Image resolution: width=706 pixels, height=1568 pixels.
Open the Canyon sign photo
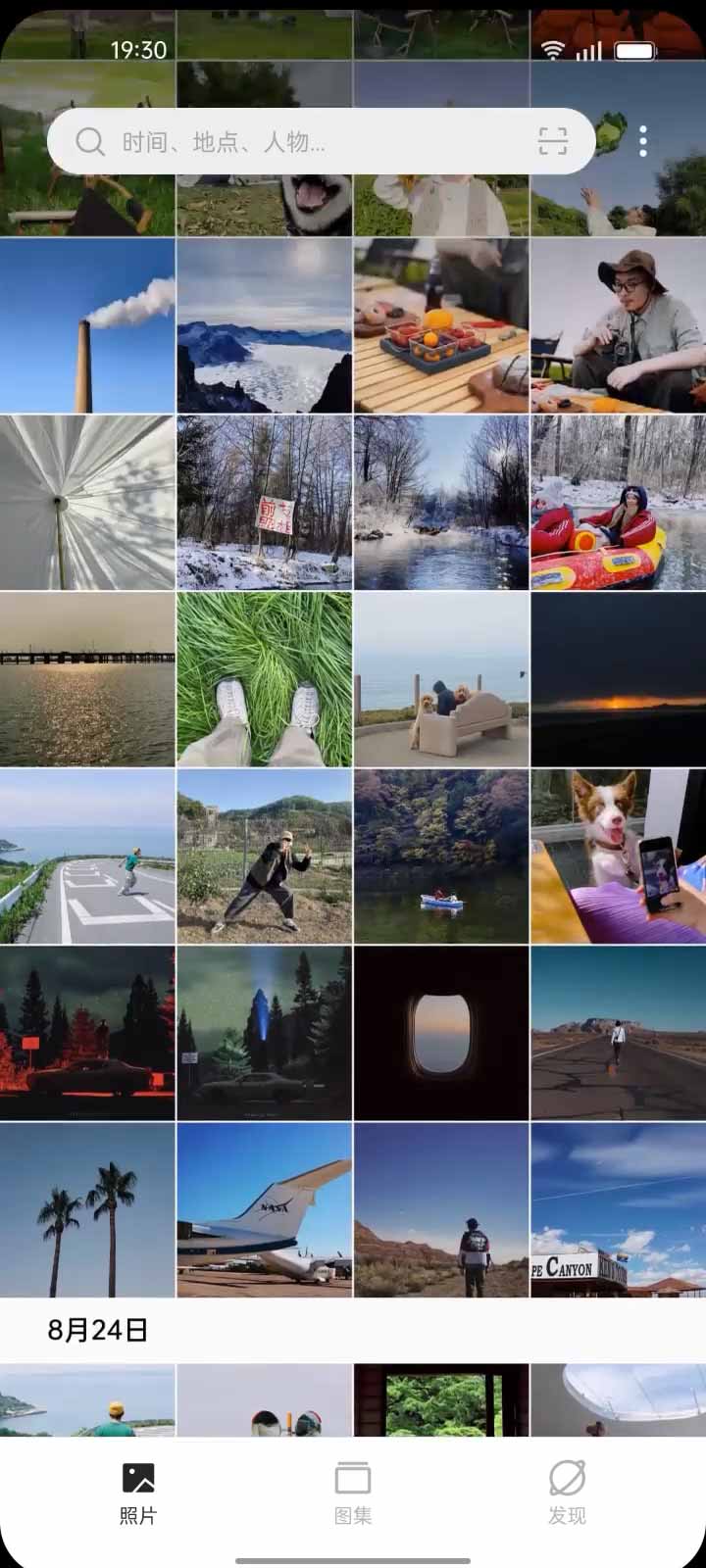(x=618, y=1210)
